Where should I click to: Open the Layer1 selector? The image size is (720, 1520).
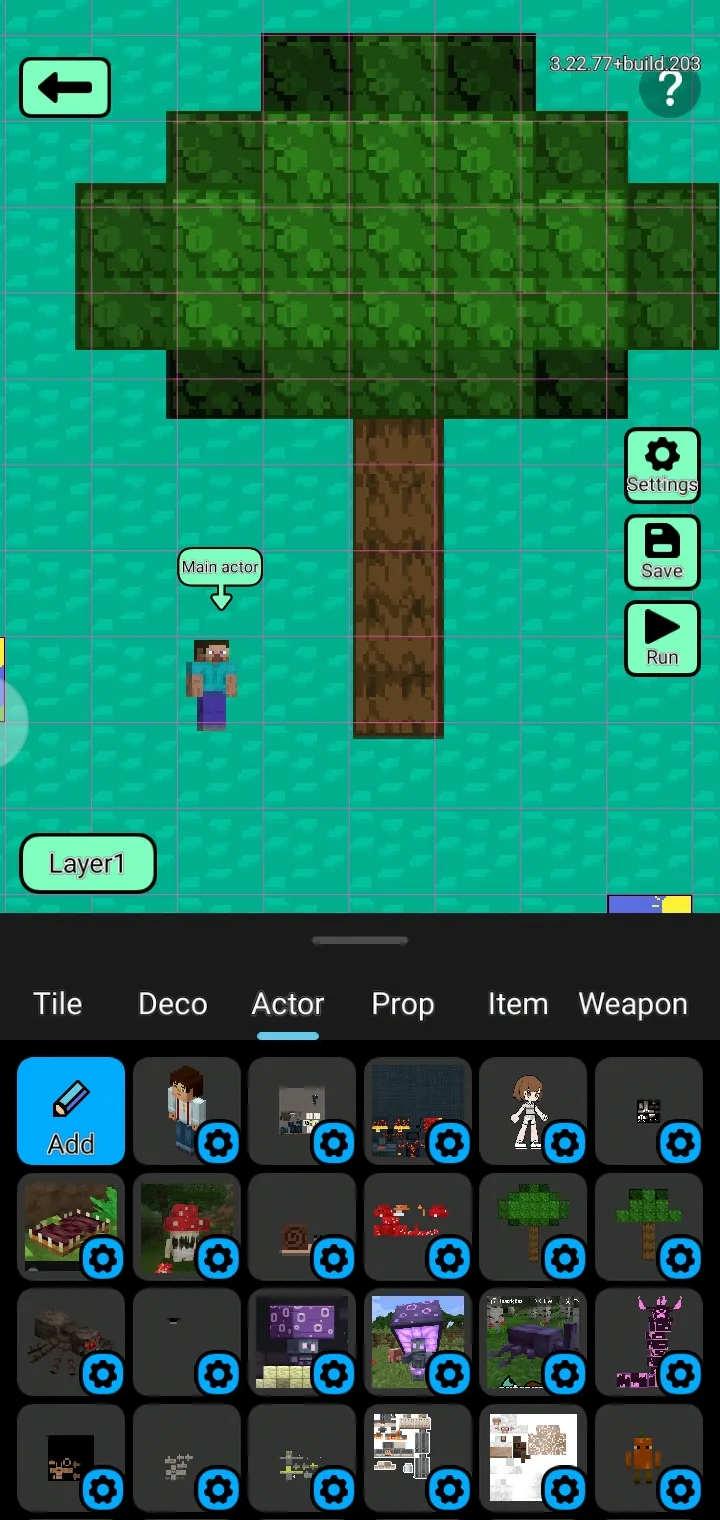click(x=88, y=863)
